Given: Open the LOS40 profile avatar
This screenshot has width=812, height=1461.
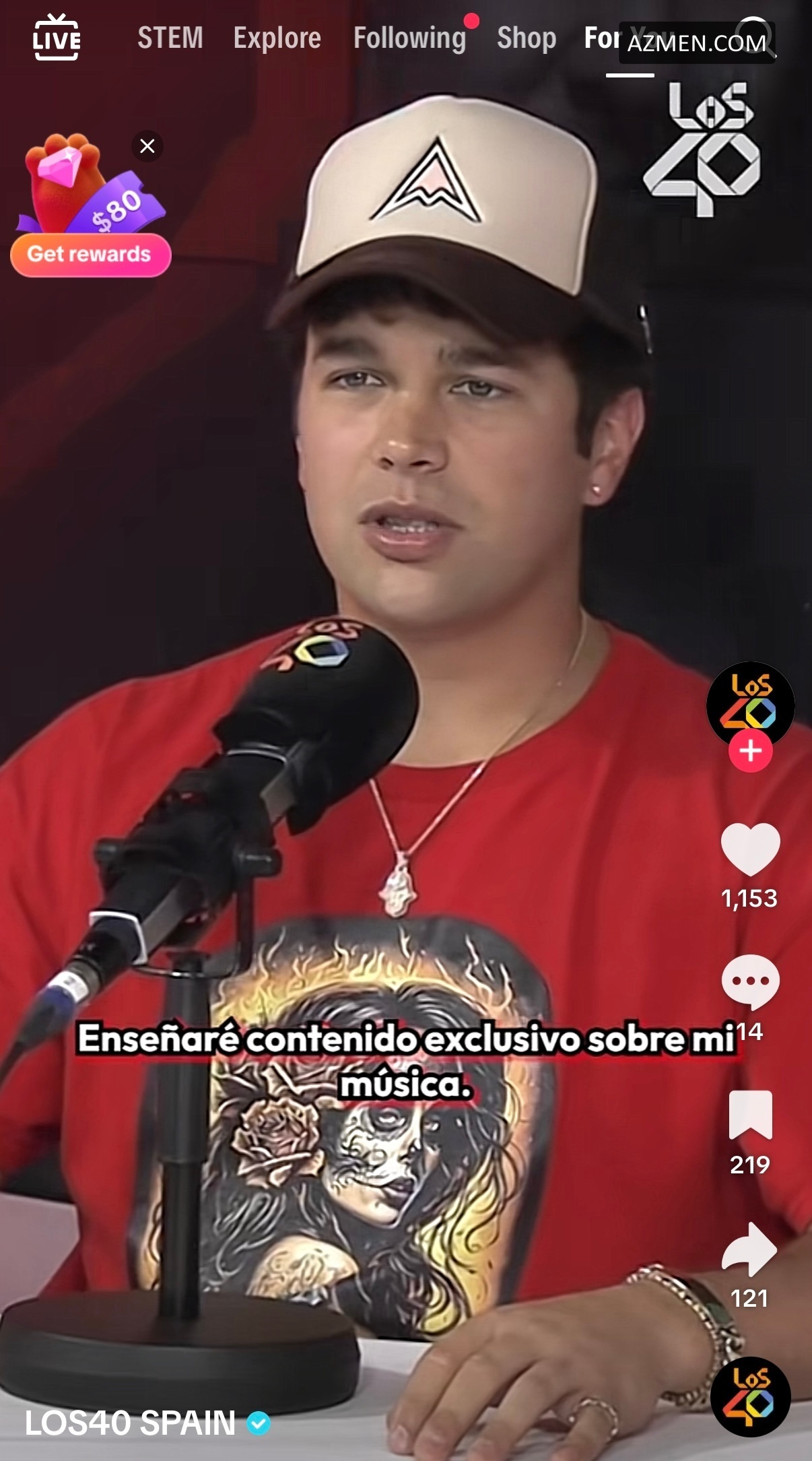Looking at the screenshot, I should (x=750, y=703).
